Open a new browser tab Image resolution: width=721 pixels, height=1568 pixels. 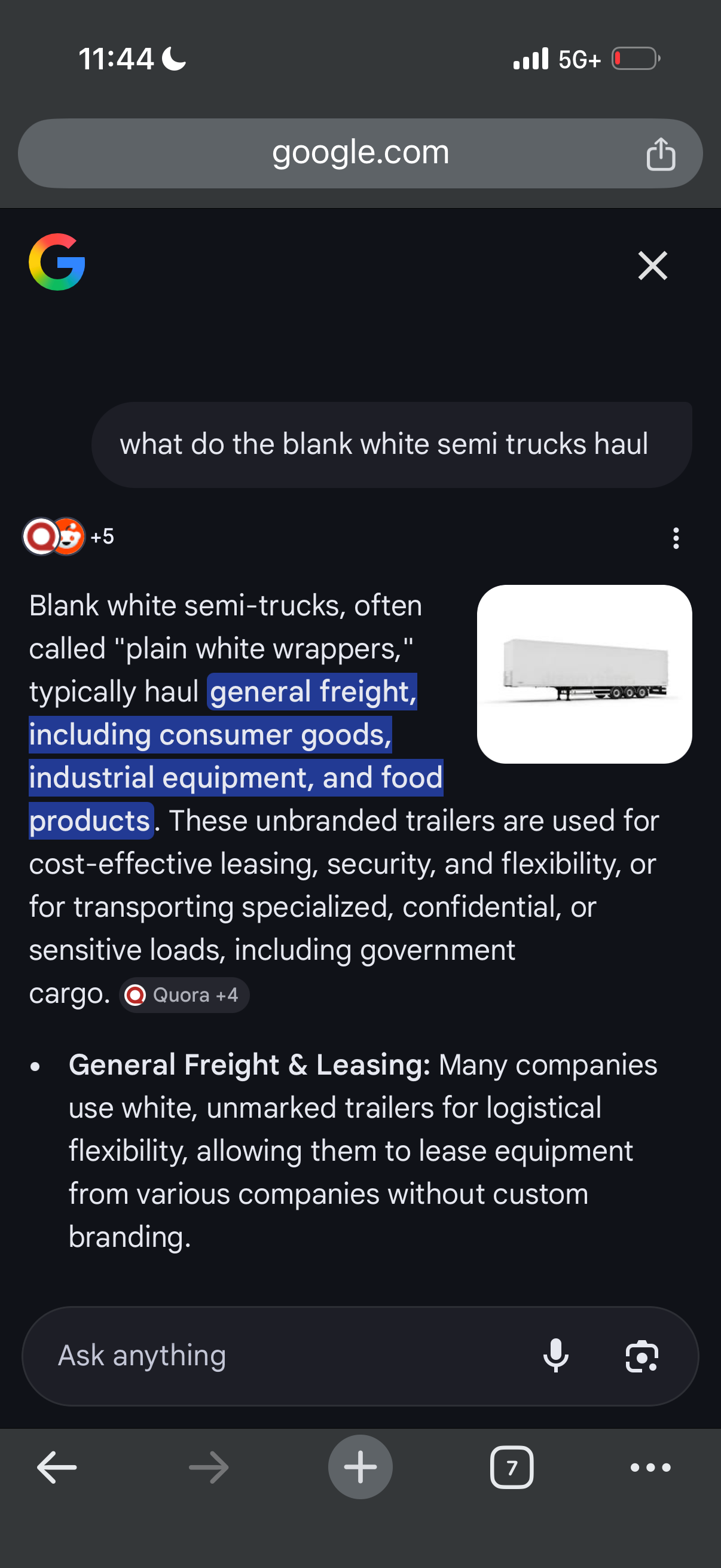(x=360, y=1467)
